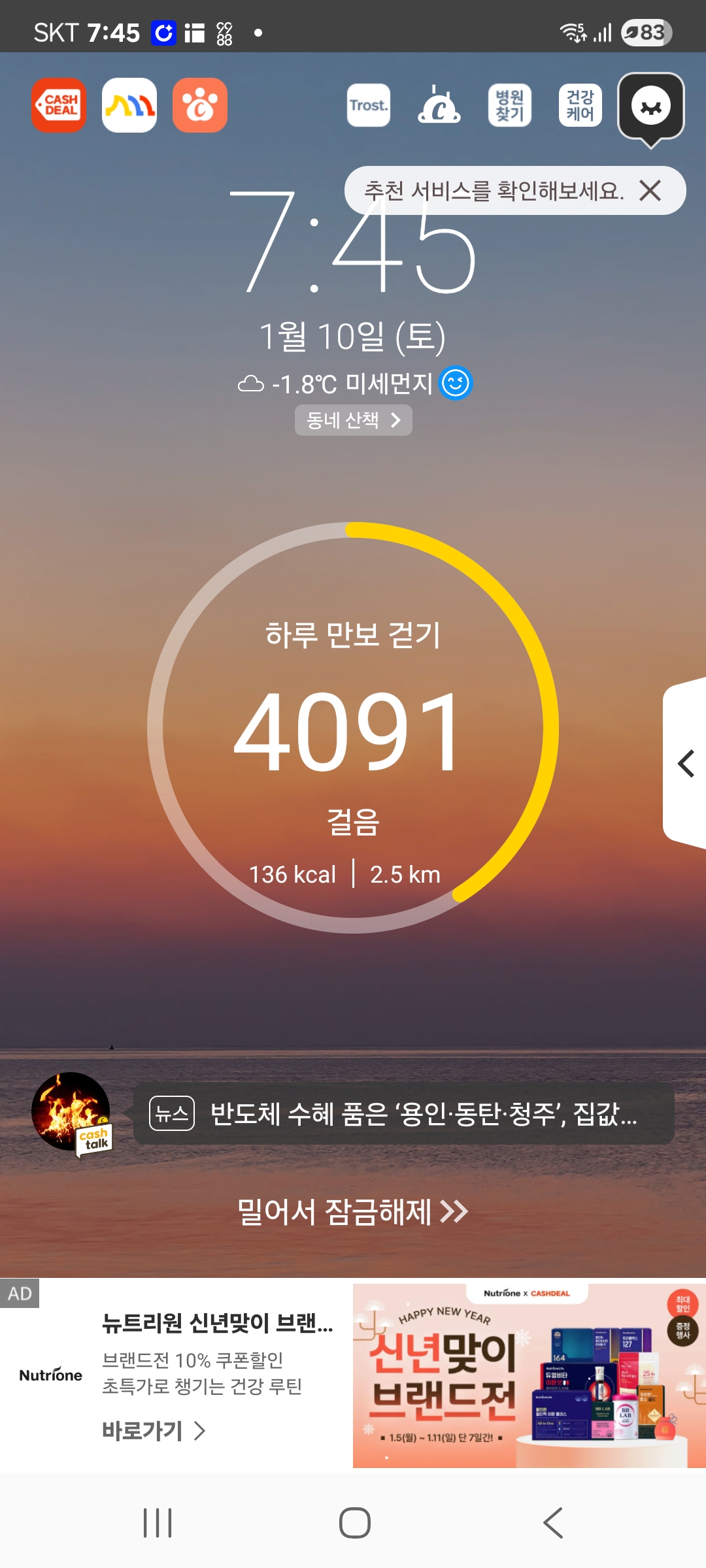Open the yellow and blue wave icon

(129, 105)
